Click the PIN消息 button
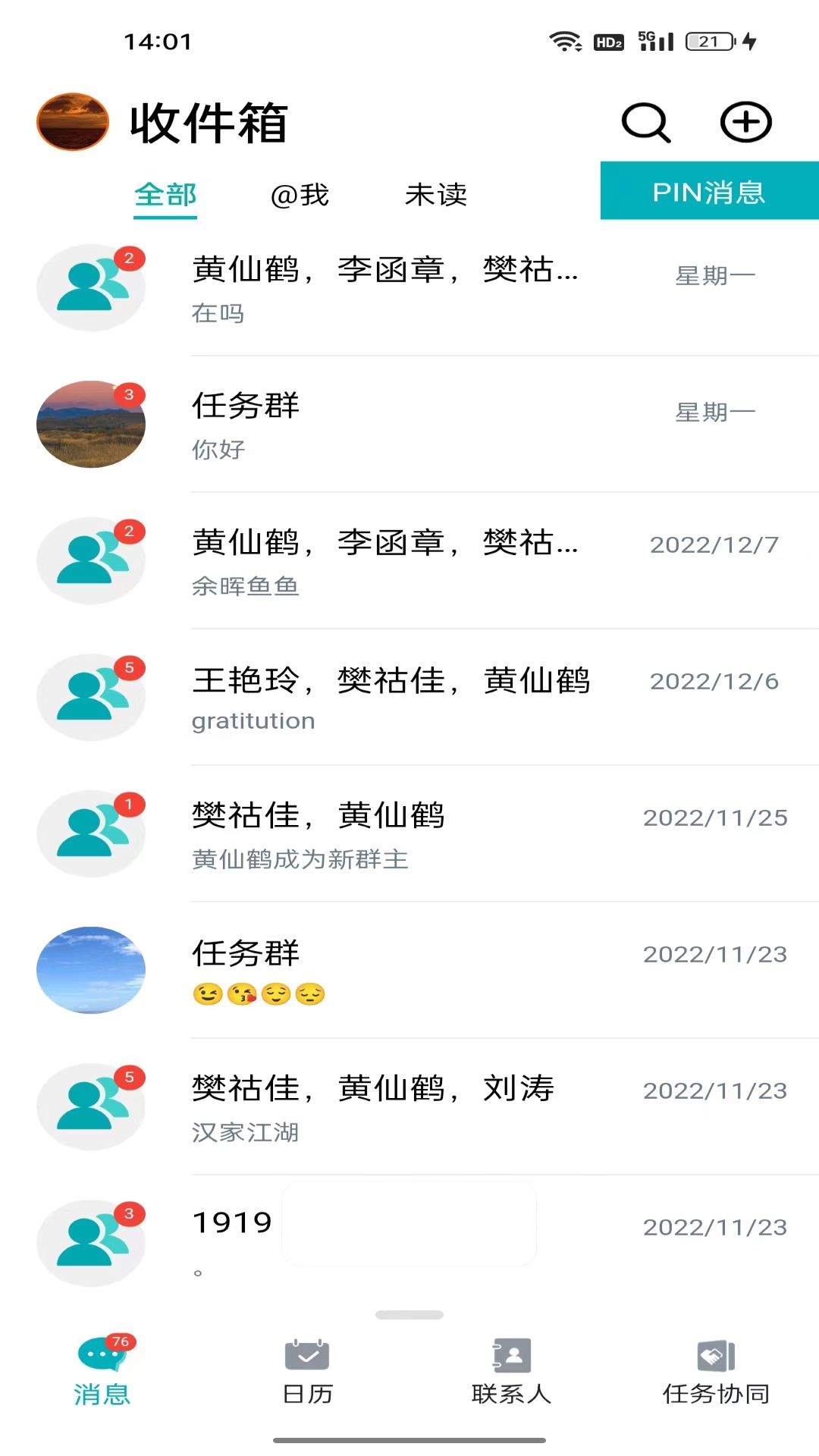 709,193
